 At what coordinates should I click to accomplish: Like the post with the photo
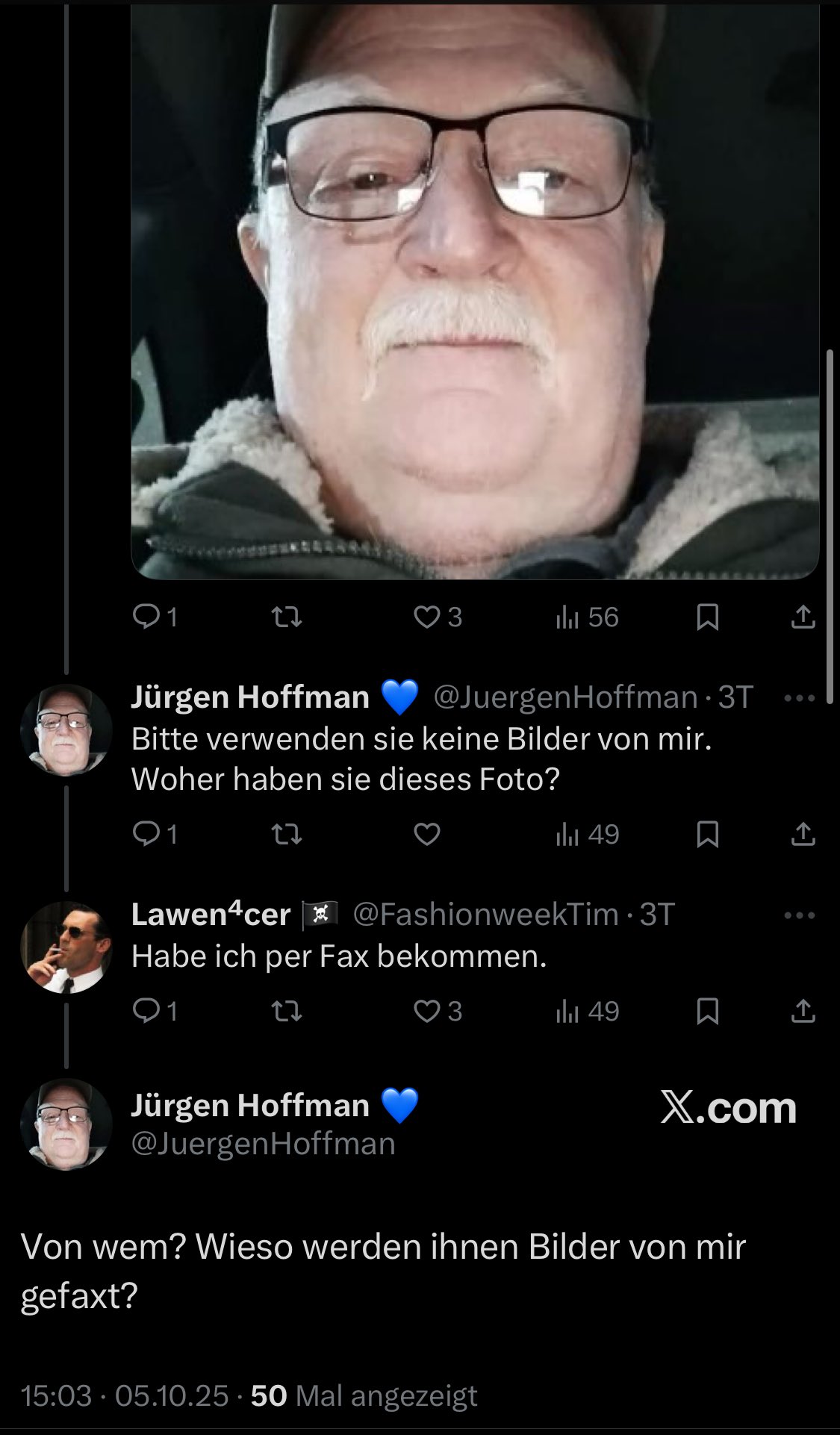coord(427,617)
